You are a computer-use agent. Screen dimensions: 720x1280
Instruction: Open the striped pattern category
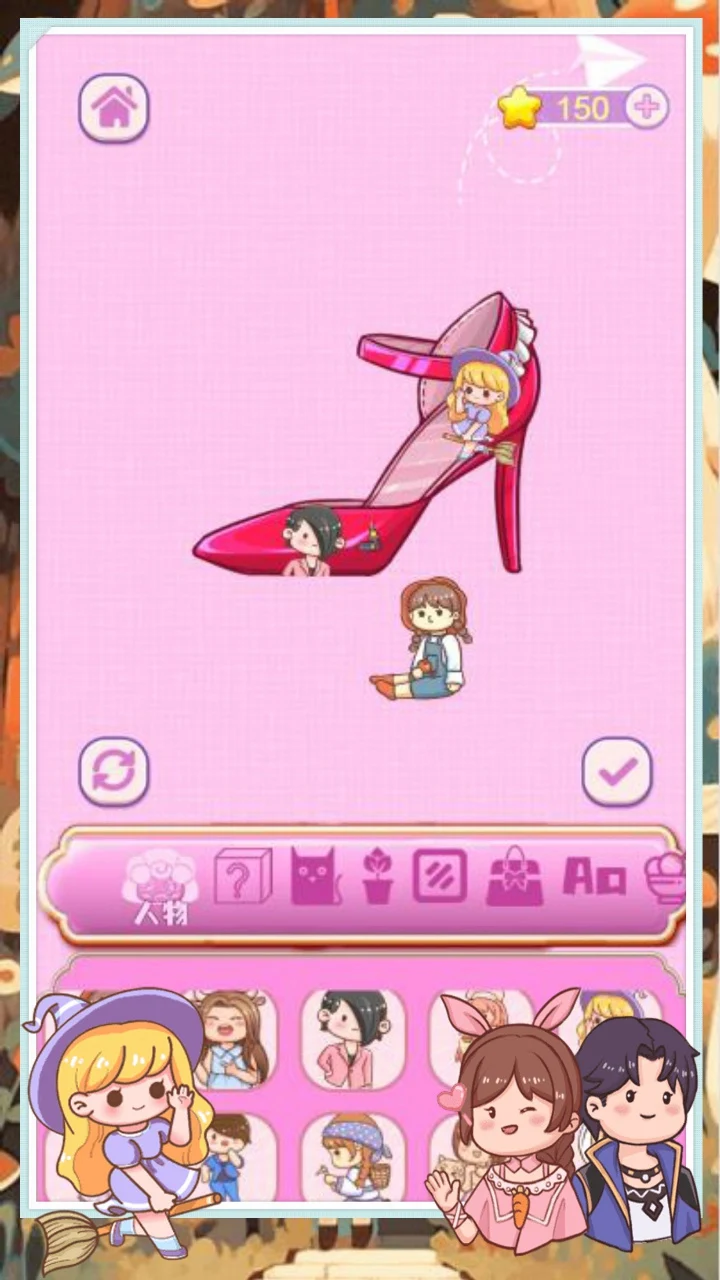pyautogui.click(x=439, y=876)
